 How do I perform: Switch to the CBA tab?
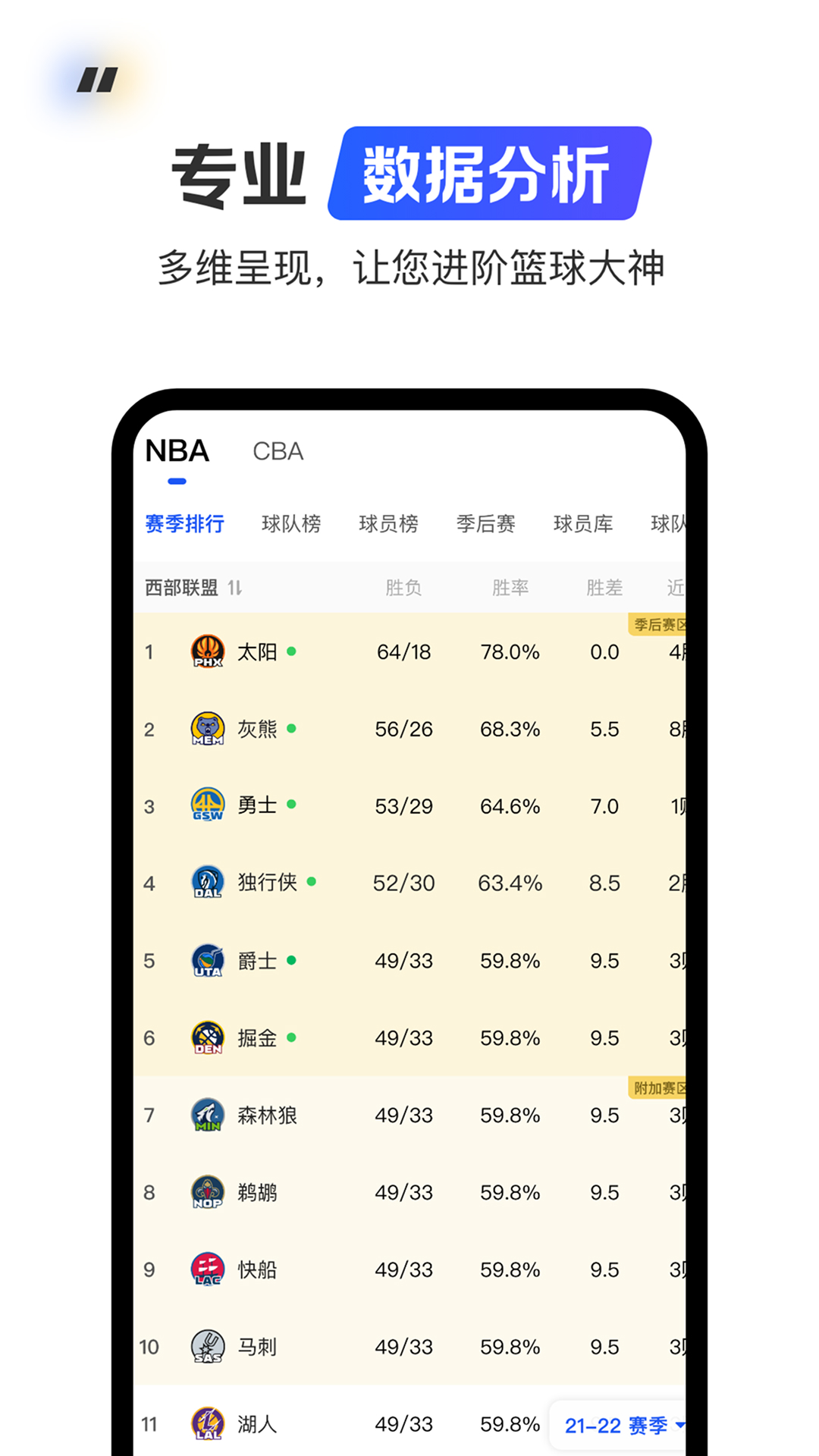click(279, 451)
